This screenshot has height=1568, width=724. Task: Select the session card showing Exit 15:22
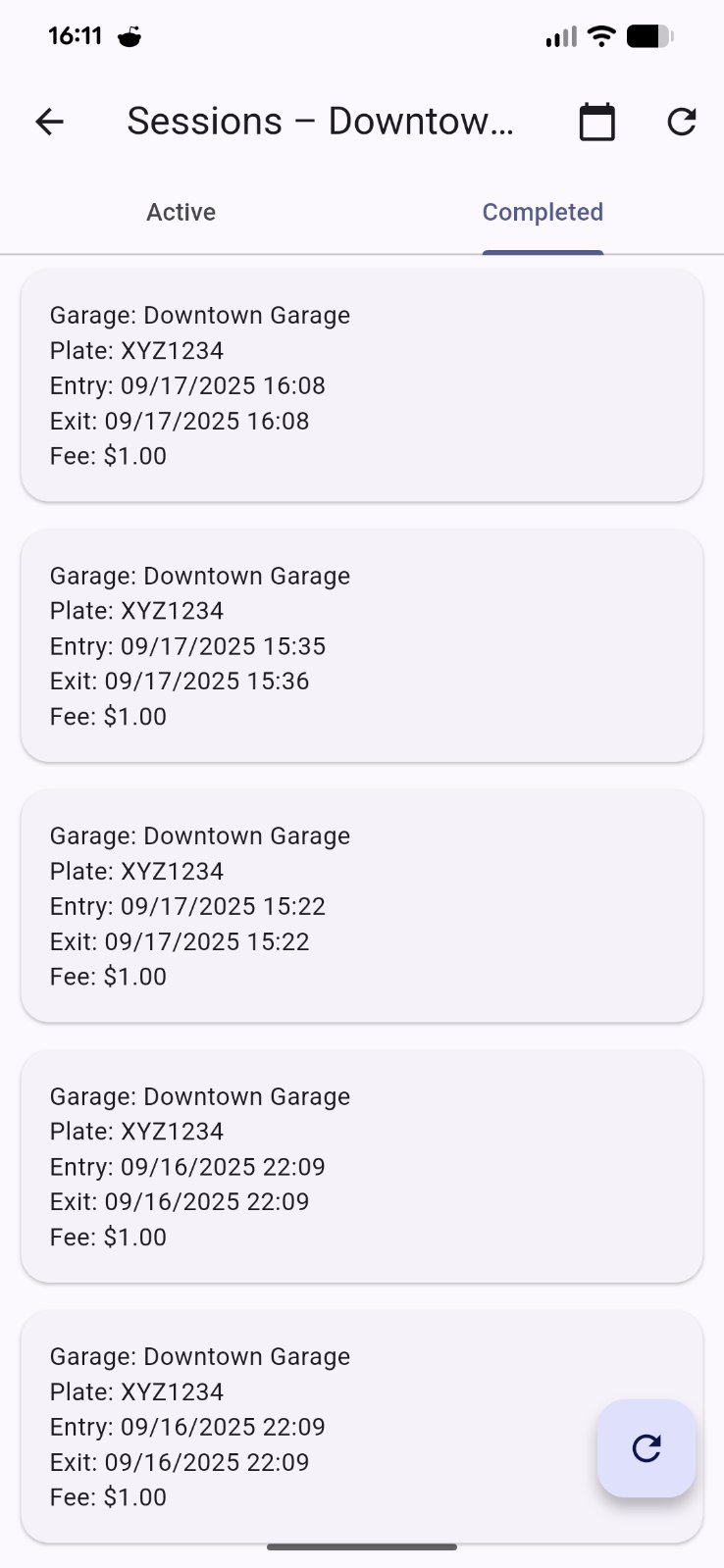tap(361, 905)
